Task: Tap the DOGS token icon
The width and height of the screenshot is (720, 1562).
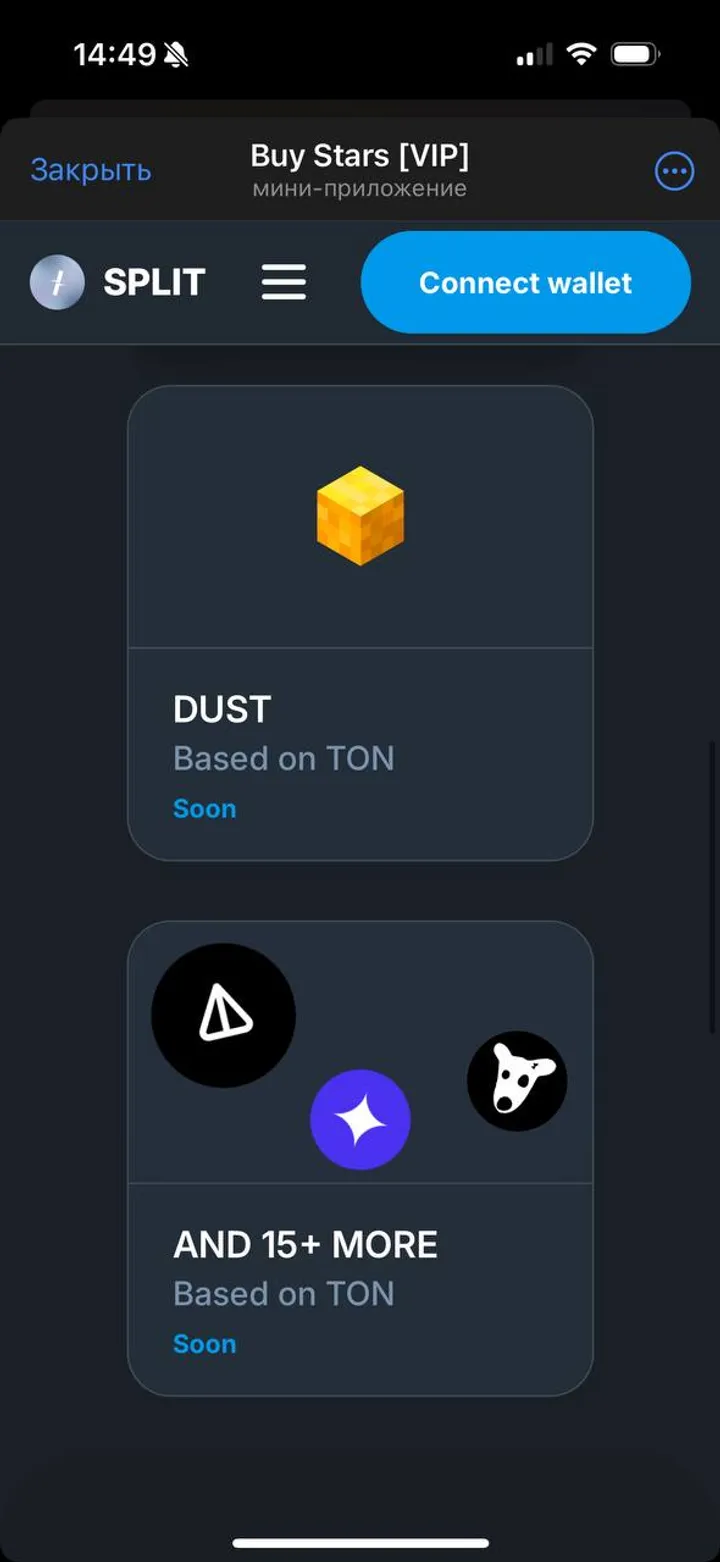Action: pos(517,1080)
